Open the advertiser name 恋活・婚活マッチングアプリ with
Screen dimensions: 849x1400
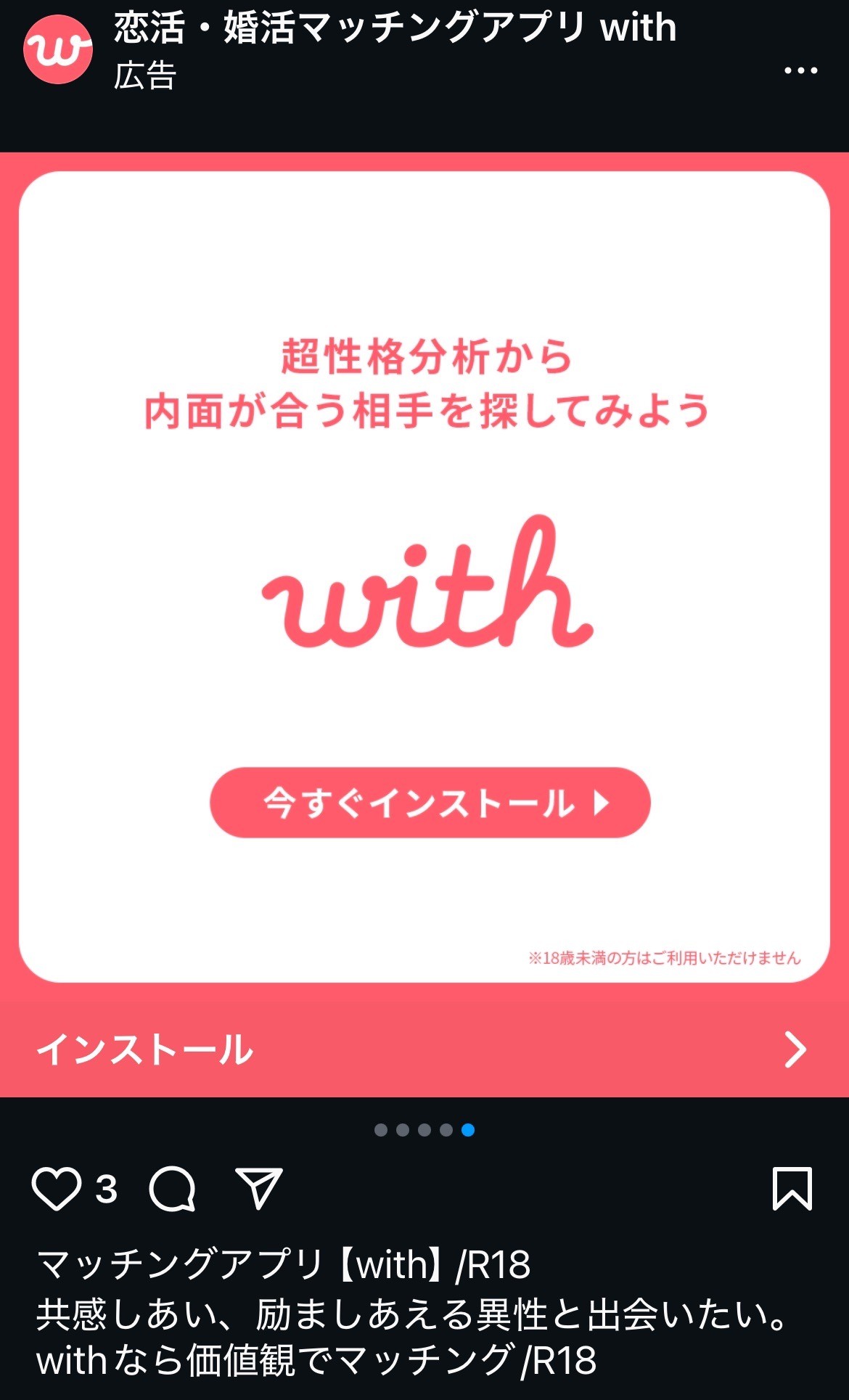click(392, 29)
